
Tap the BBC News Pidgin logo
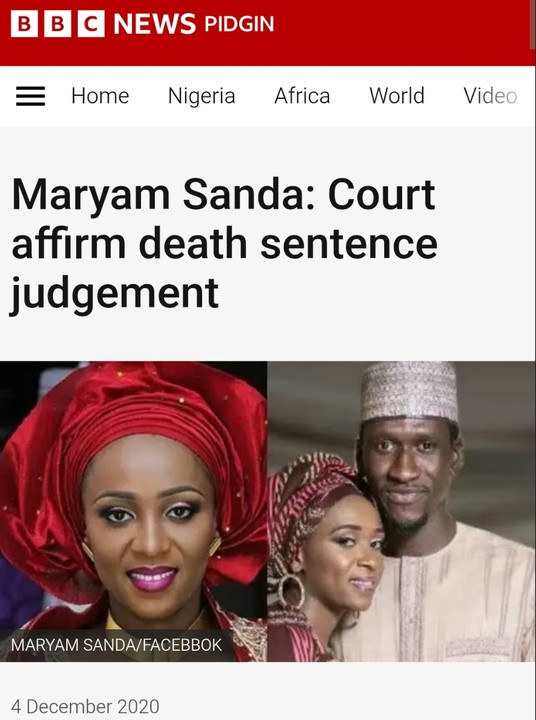tap(142, 24)
